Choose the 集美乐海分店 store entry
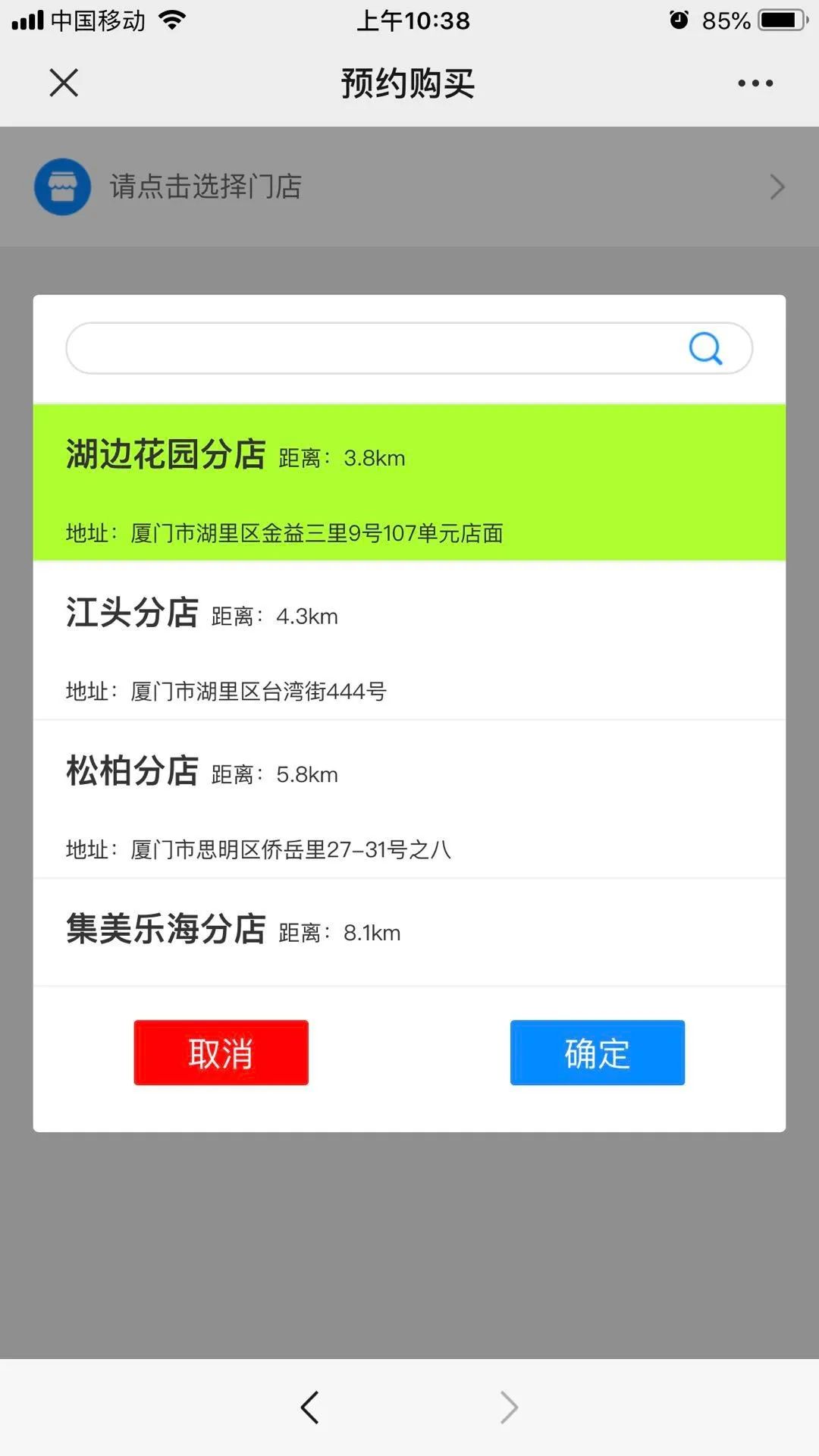This screenshot has height=1456, width=819. [x=409, y=933]
